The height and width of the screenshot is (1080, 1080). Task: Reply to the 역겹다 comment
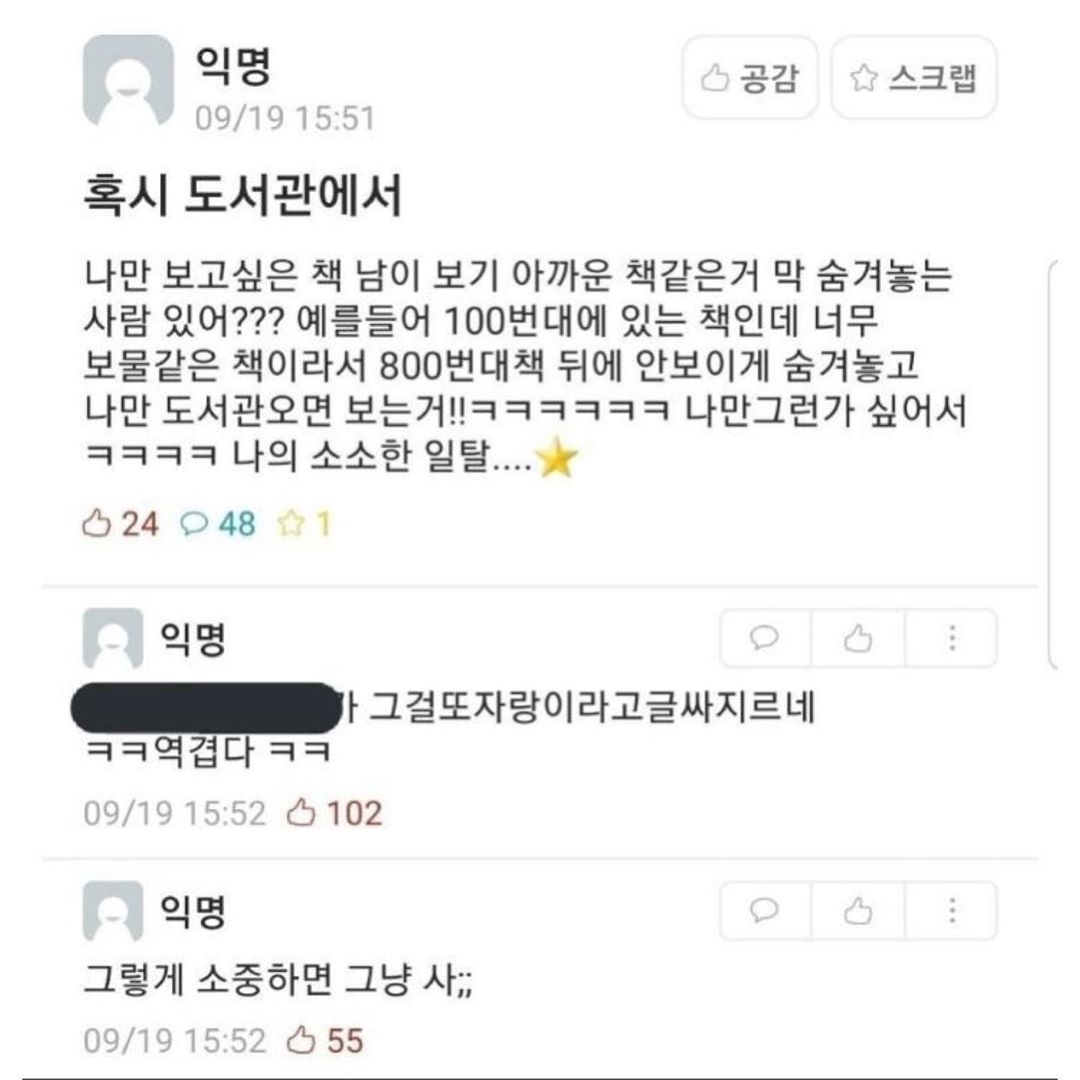coord(765,638)
